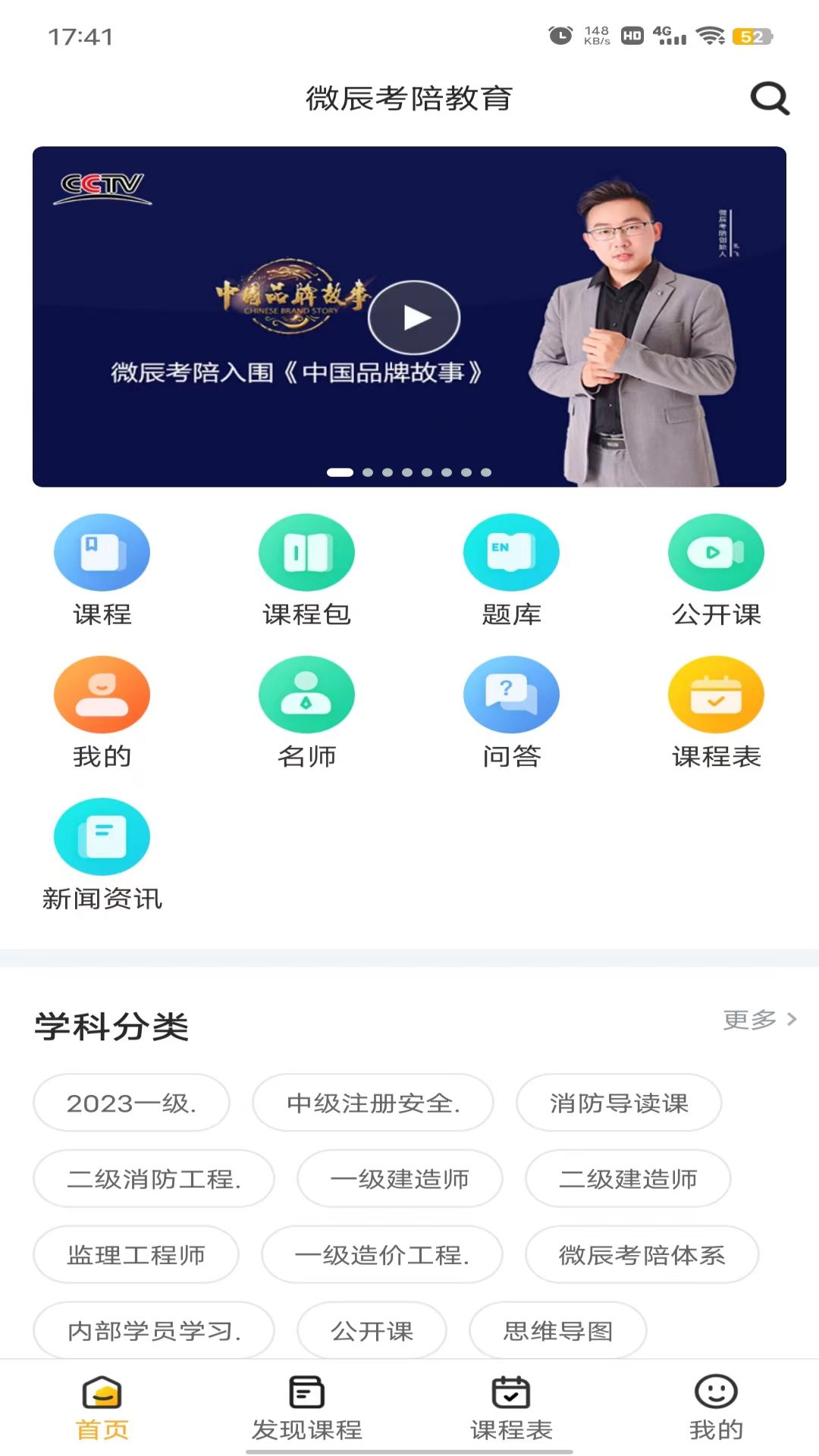Switch to the 课程表 bottom tab
The height and width of the screenshot is (1456, 819).
click(x=511, y=1407)
